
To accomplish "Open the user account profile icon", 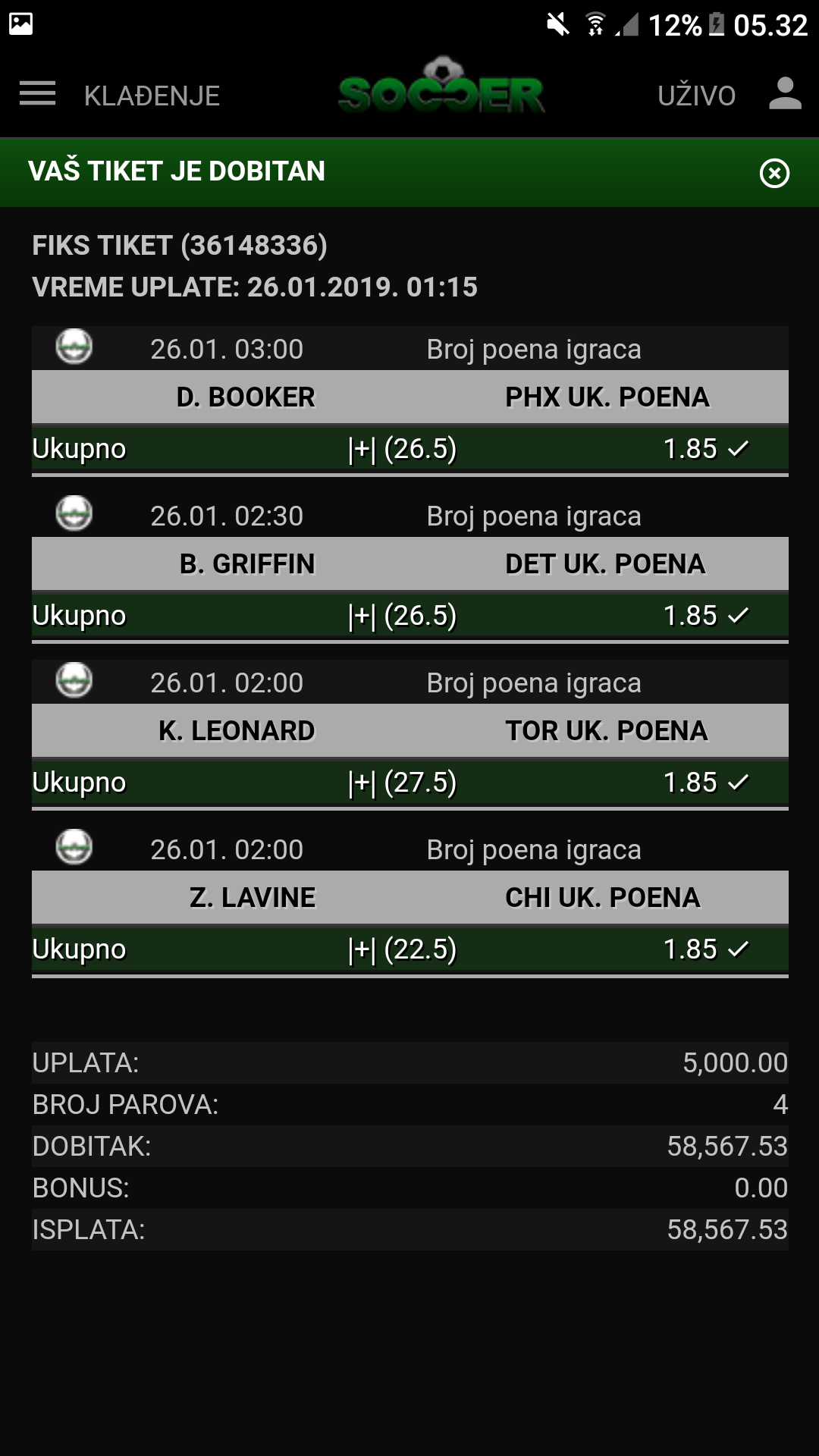I will point(785,94).
